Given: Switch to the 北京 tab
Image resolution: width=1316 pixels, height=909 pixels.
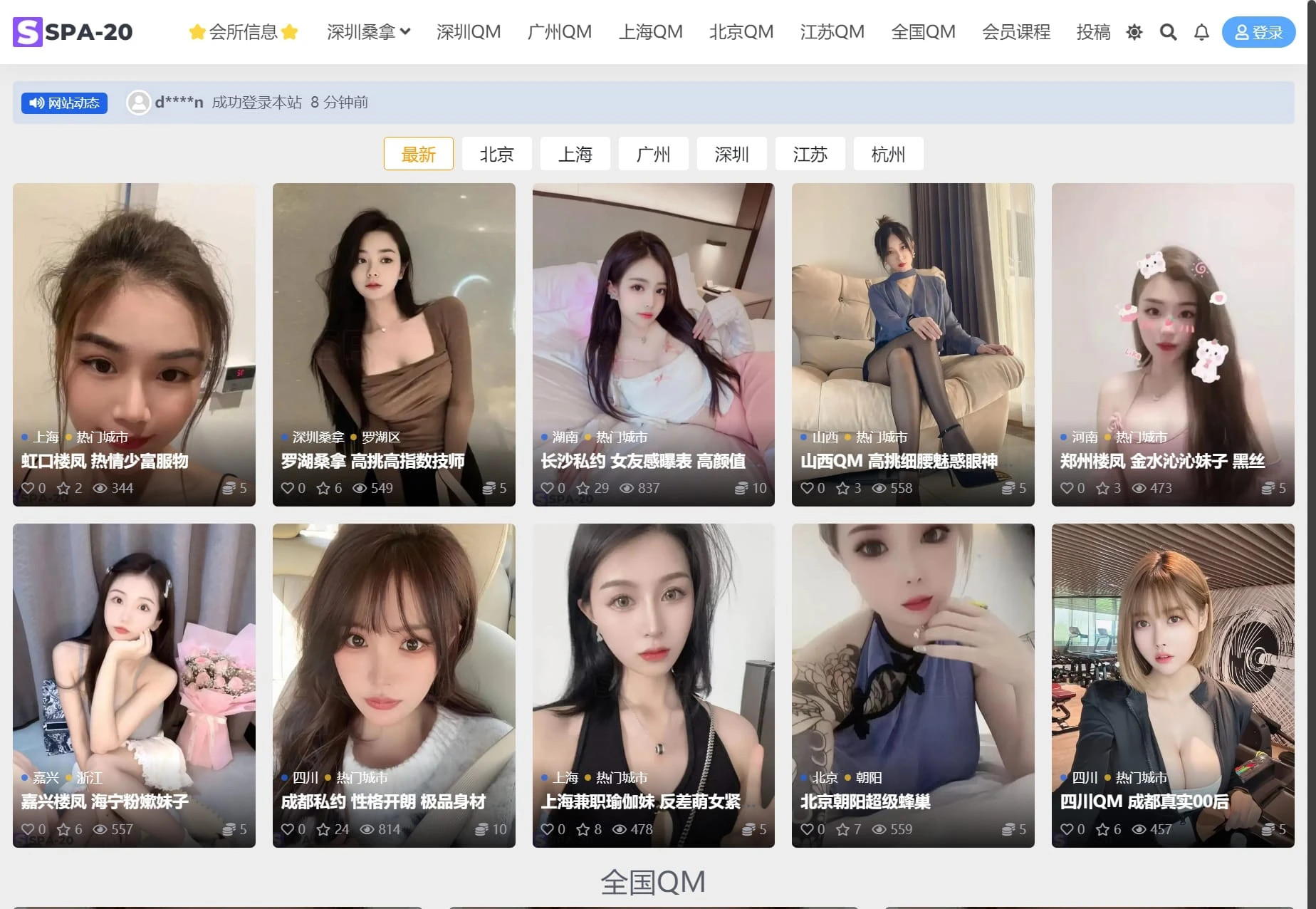Looking at the screenshot, I should point(496,154).
